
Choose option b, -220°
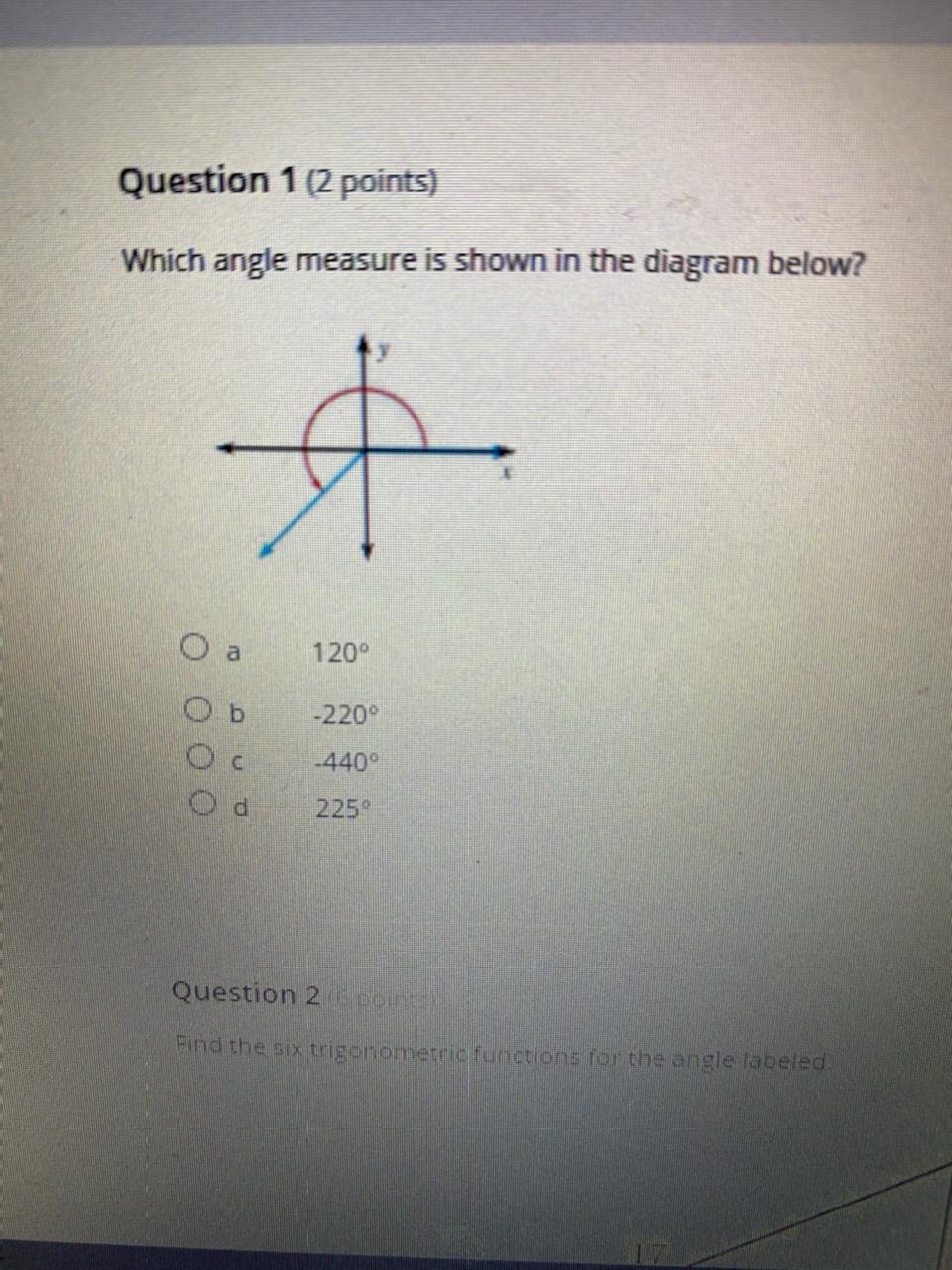pos(198,710)
